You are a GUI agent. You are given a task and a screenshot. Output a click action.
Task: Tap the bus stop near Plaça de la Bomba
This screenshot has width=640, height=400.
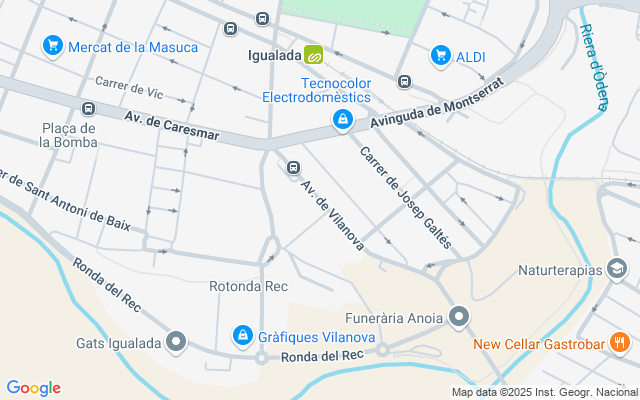click(88, 108)
